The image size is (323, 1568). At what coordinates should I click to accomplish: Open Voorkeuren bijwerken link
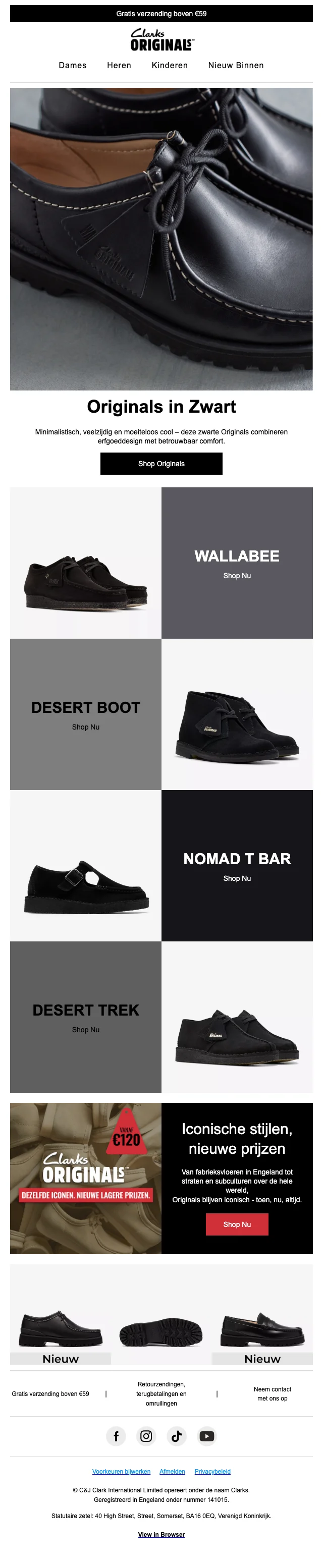(x=121, y=1471)
